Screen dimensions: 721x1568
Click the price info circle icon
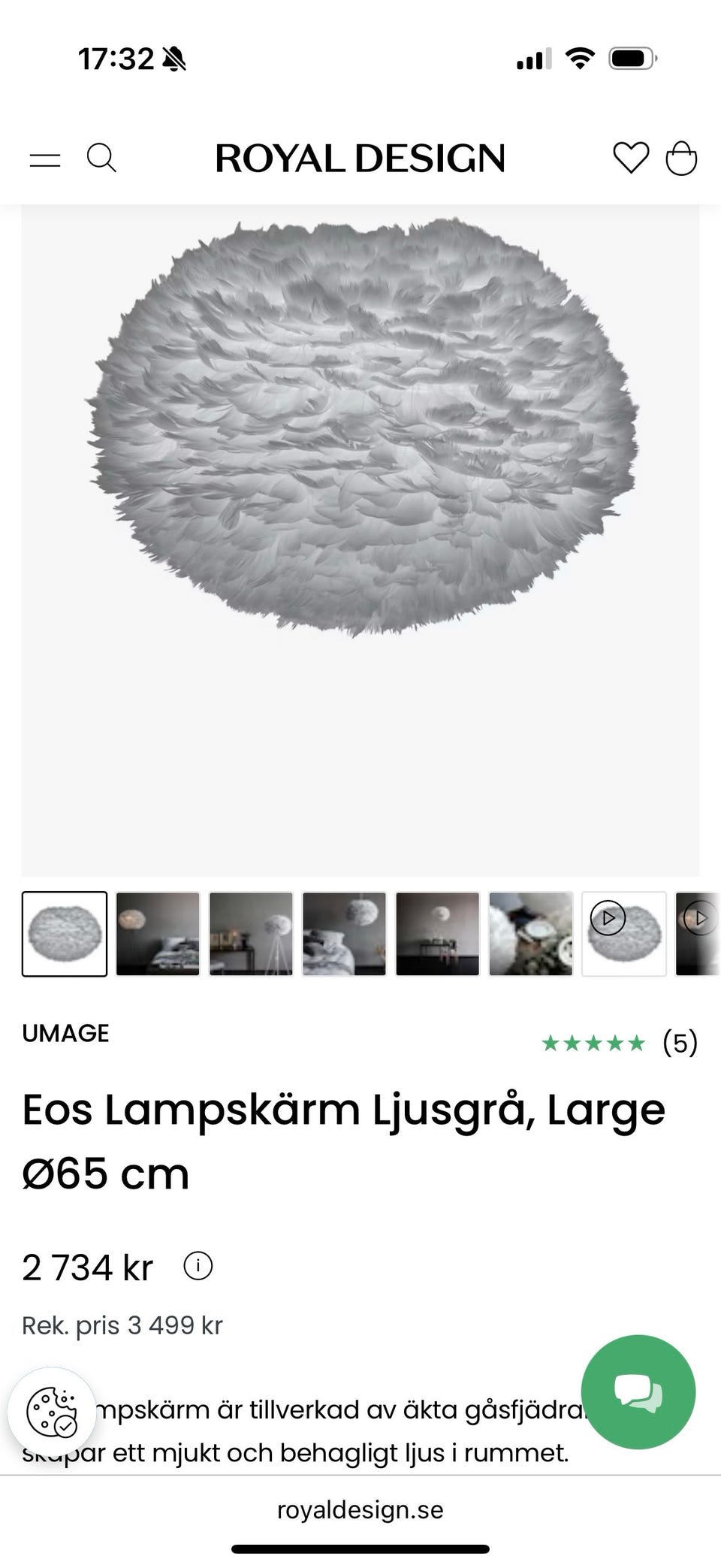[x=197, y=1265]
